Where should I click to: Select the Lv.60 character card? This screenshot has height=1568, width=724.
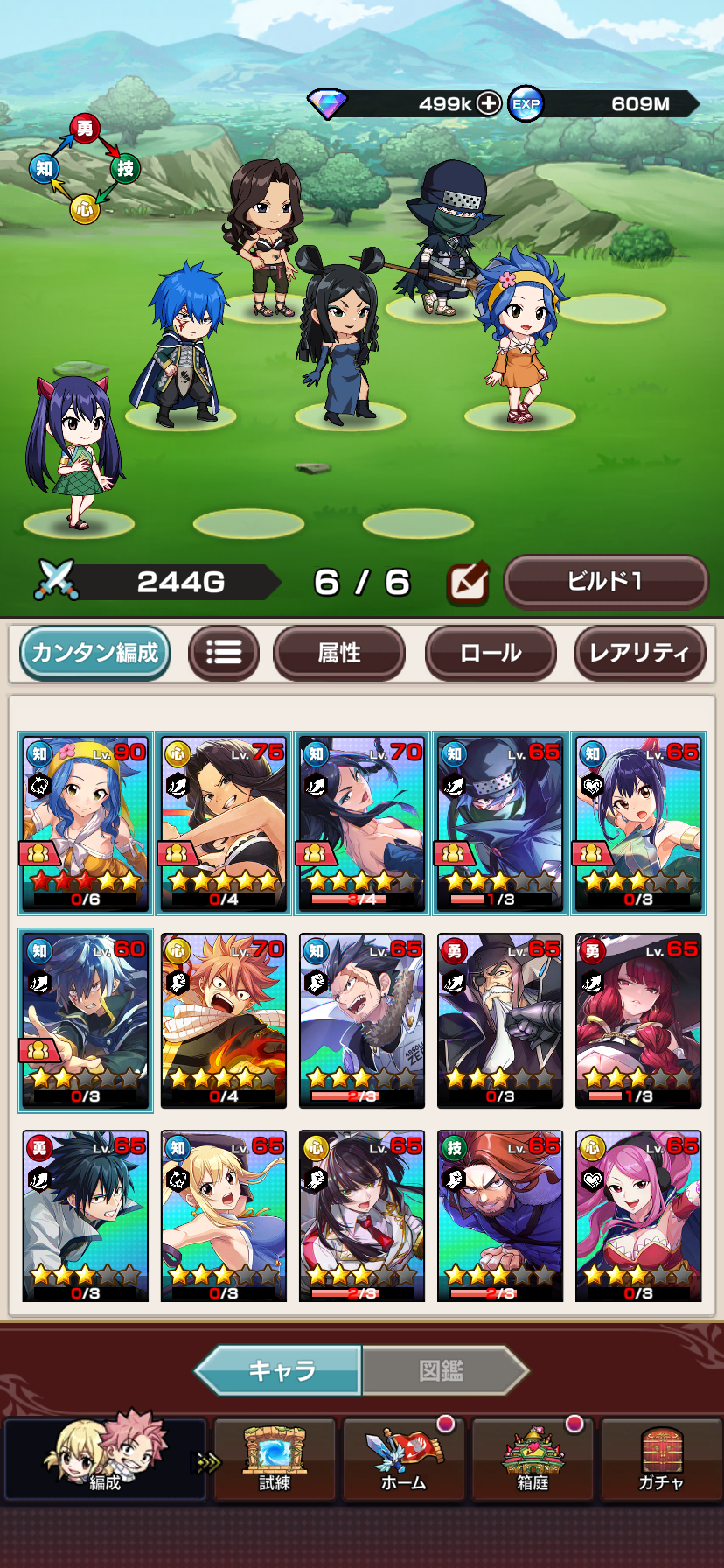[86, 1020]
